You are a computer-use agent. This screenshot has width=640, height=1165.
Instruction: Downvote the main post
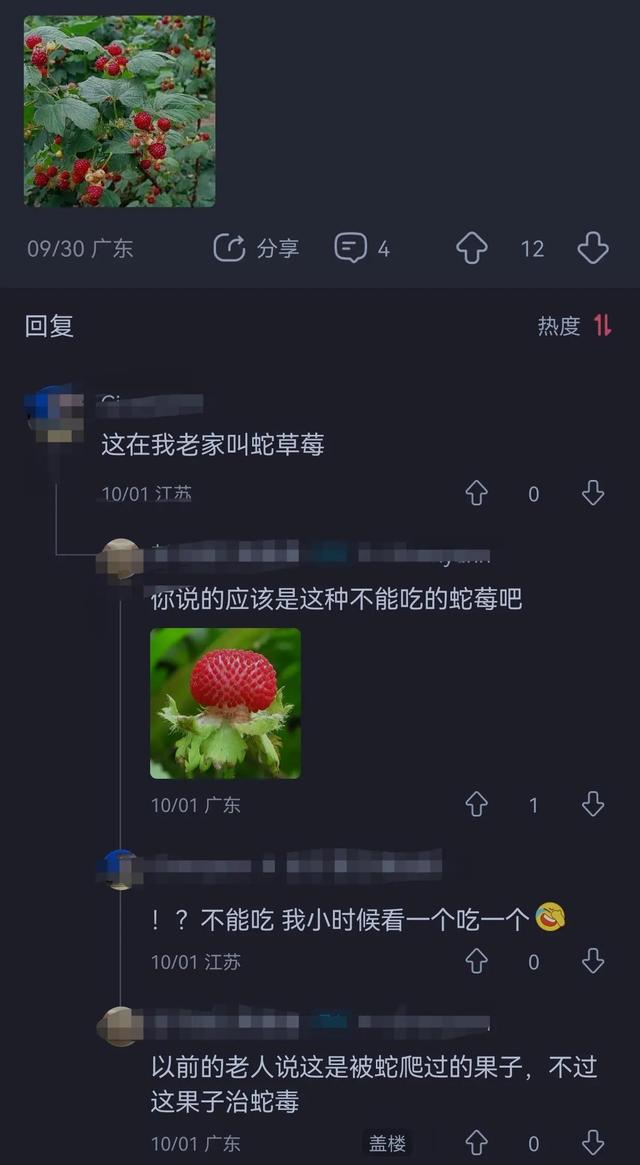tap(593, 248)
